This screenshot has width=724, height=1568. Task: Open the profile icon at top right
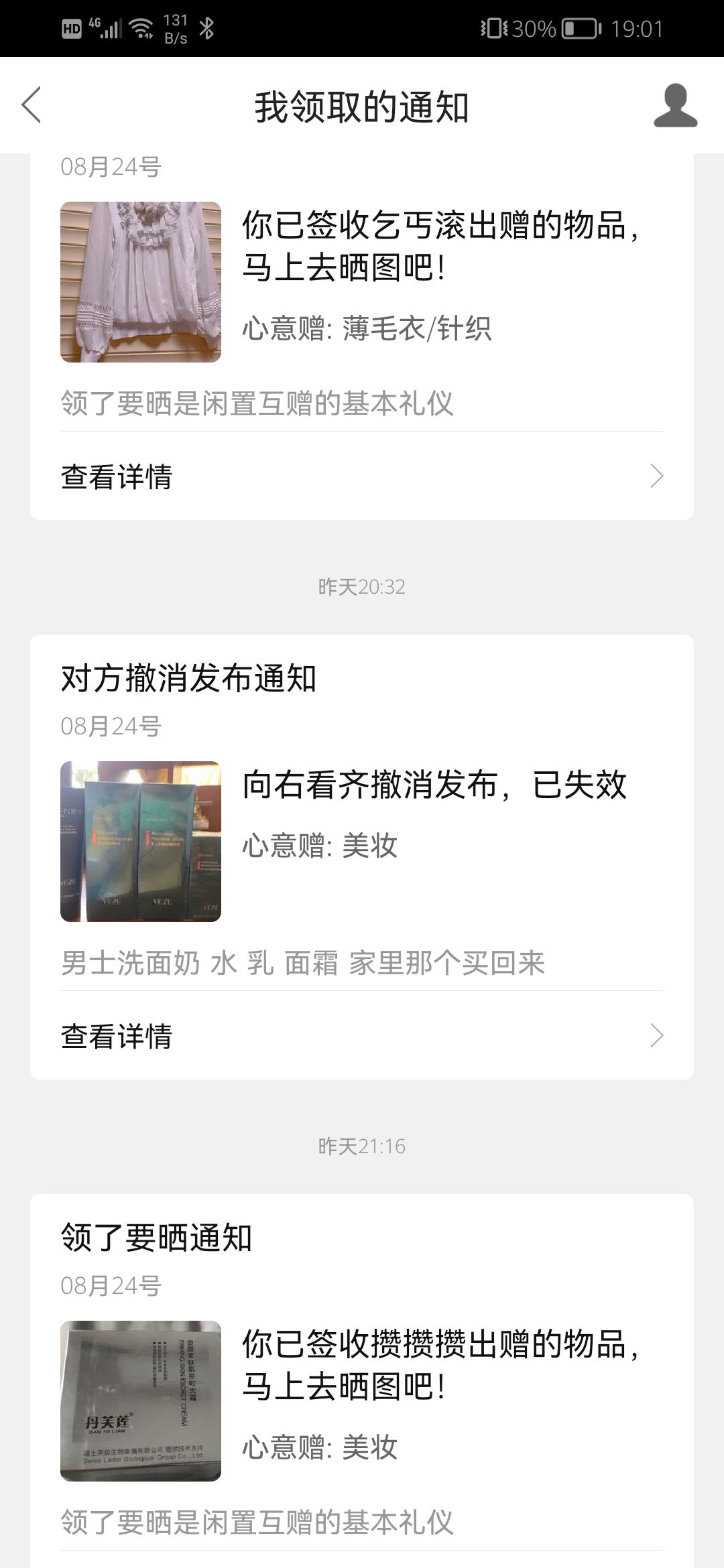(675, 105)
